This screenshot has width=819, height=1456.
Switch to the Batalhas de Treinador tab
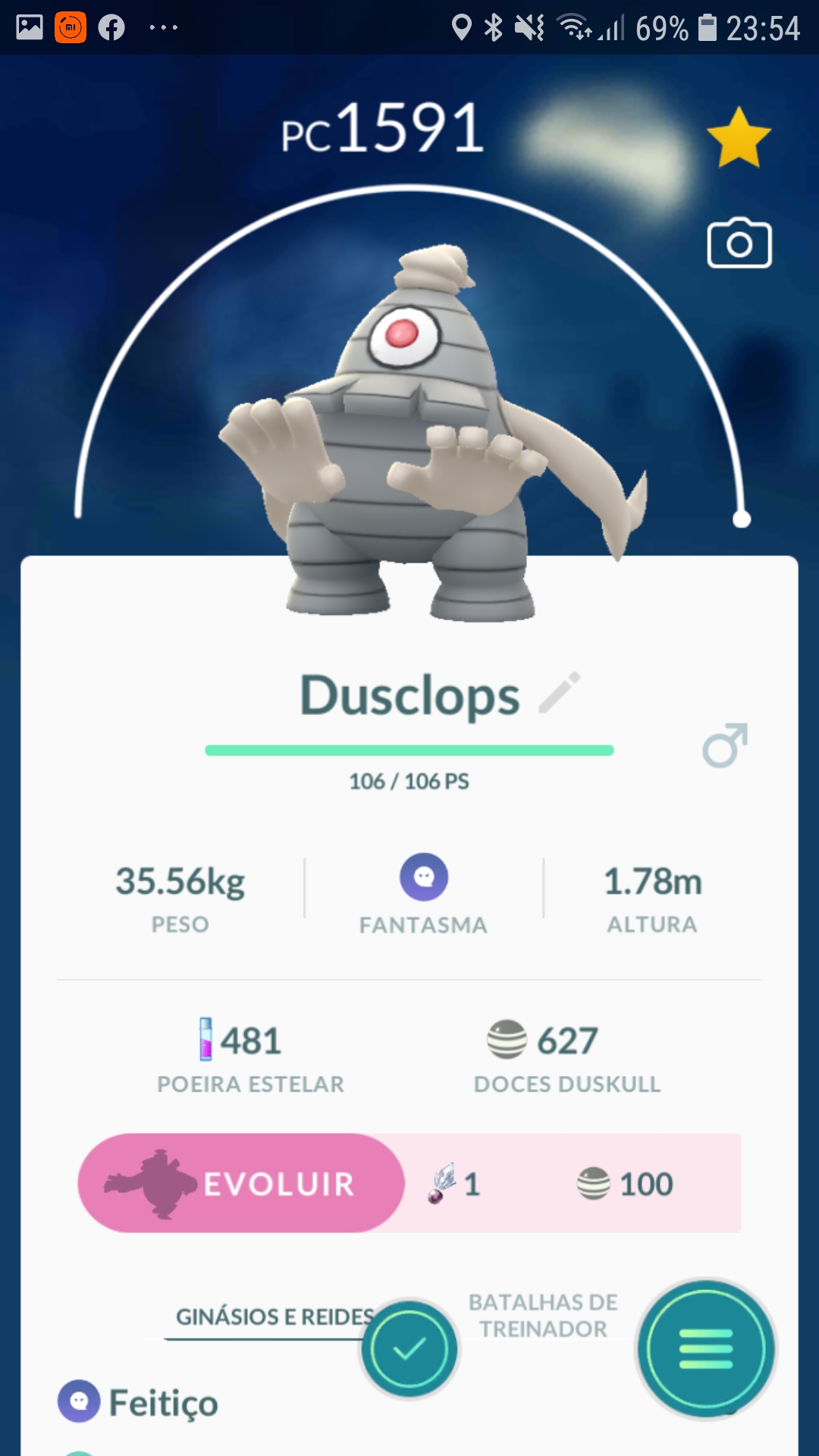pyautogui.click(x=543, y=1316)
